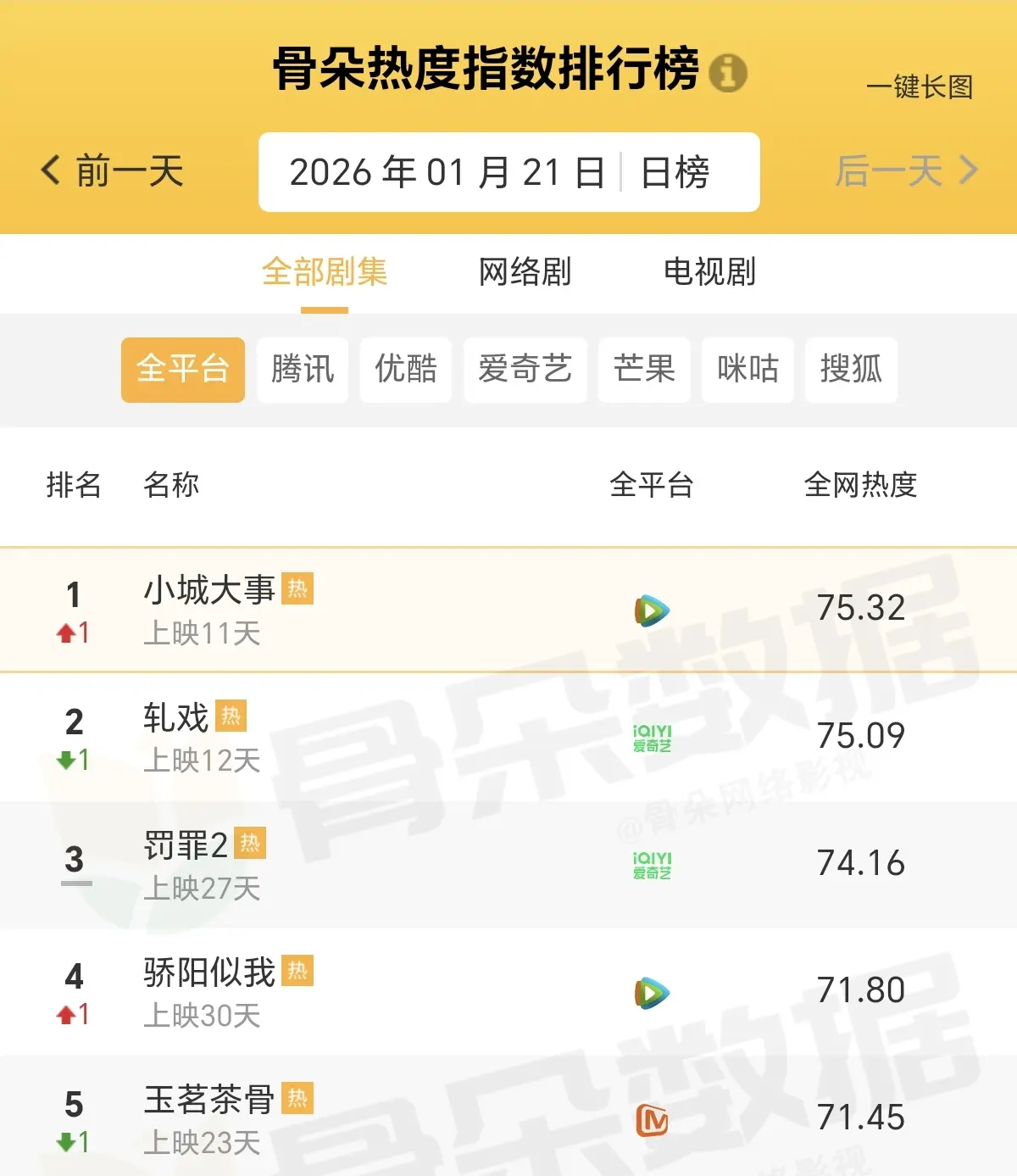Image resolution: width=1017 pixels, height=1176 pixels.
Task: Open details for 轧戏
Action: tap(176, 718)
